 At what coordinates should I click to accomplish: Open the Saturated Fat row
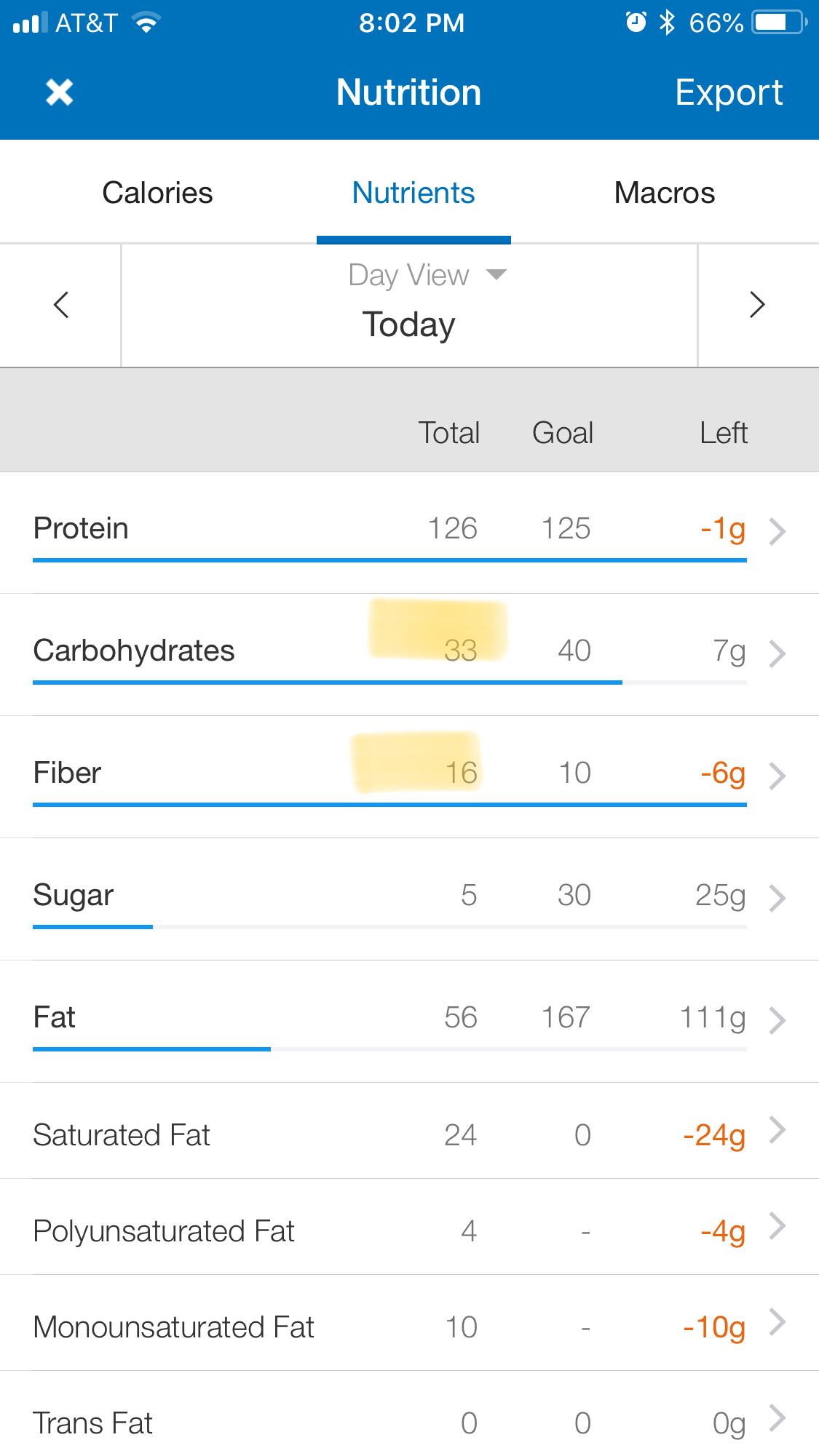pyautogui.click(x=409, y=1131)
